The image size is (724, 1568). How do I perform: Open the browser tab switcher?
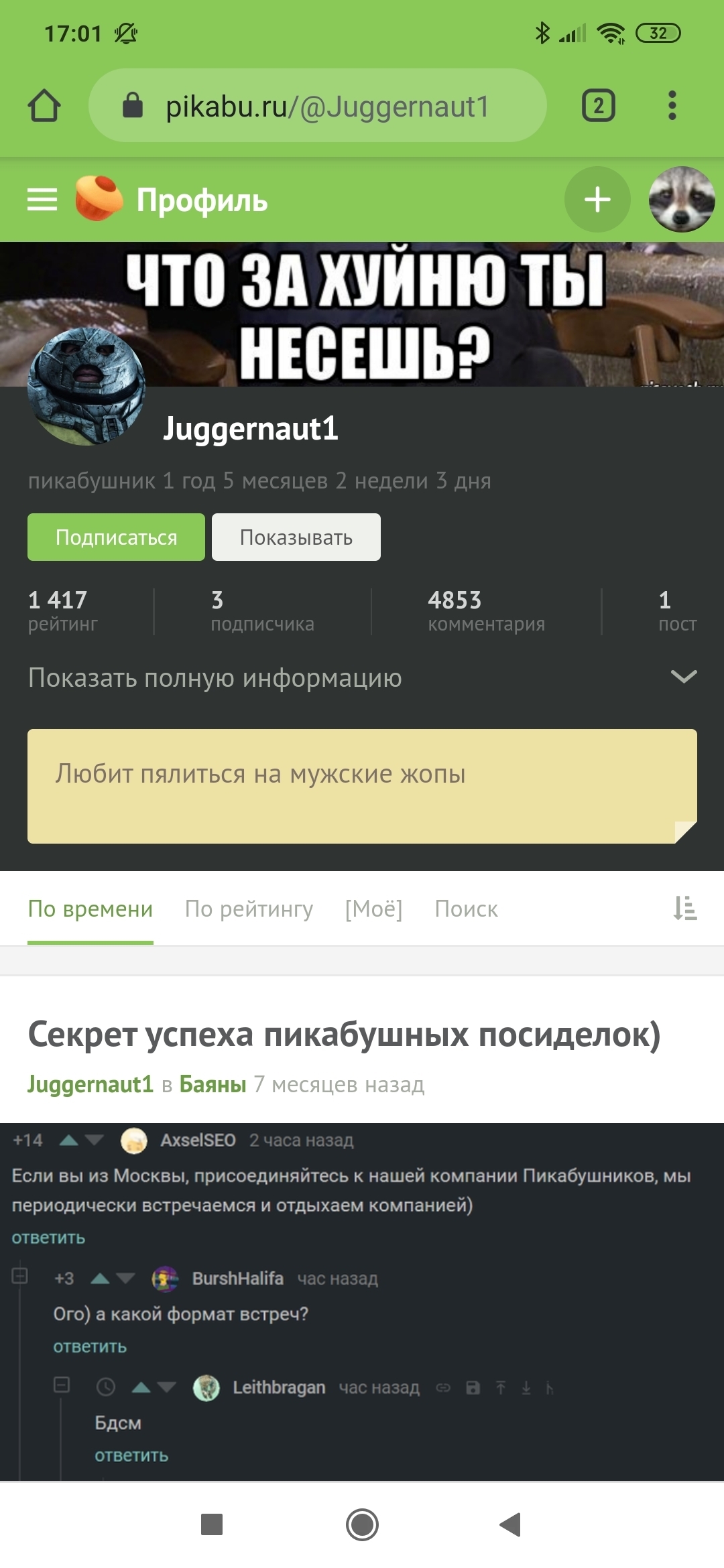598,106
